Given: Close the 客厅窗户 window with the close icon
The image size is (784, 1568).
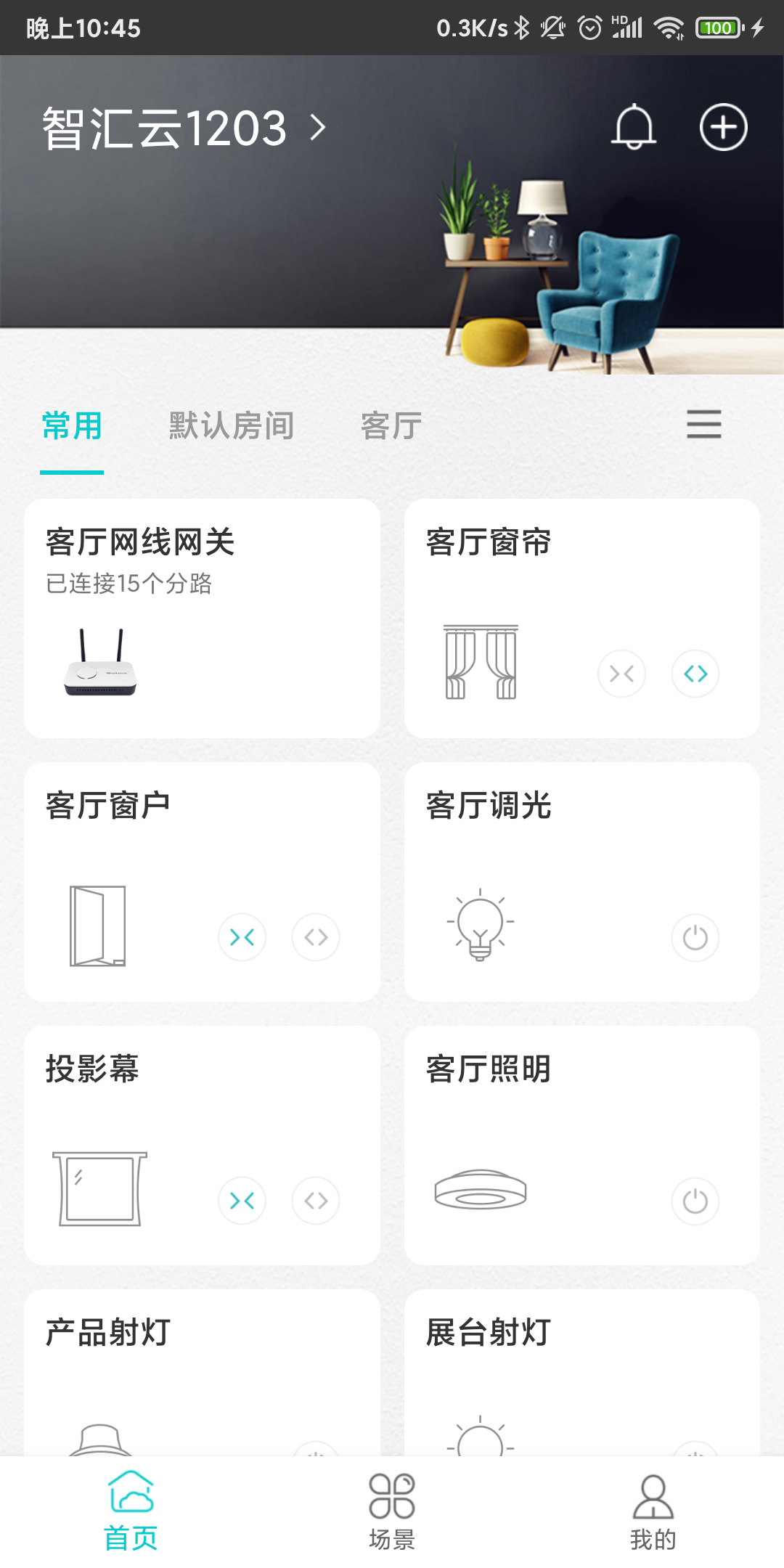Looking at the screenshot, I should [242, 937].
